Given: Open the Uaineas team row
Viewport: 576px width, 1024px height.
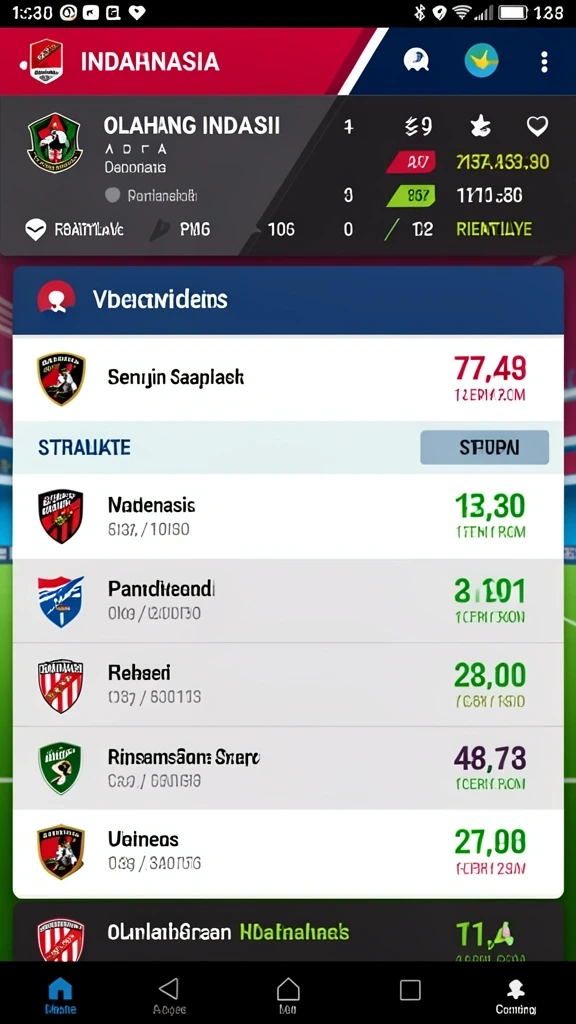Looking at the screenshot, I should [x=288, y=853].
